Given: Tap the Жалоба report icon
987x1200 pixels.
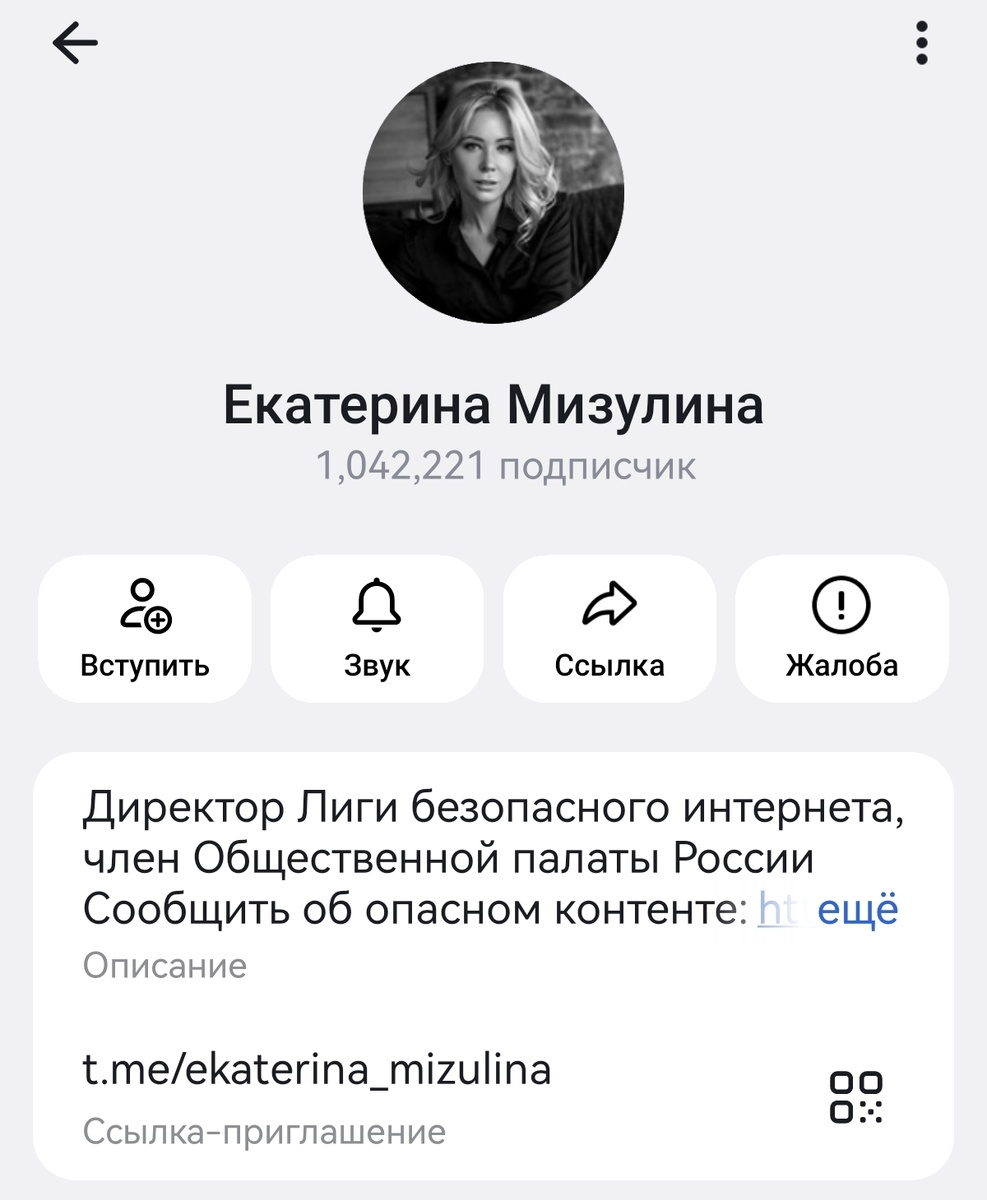Looking at the screenshot, I should point(841,605).
